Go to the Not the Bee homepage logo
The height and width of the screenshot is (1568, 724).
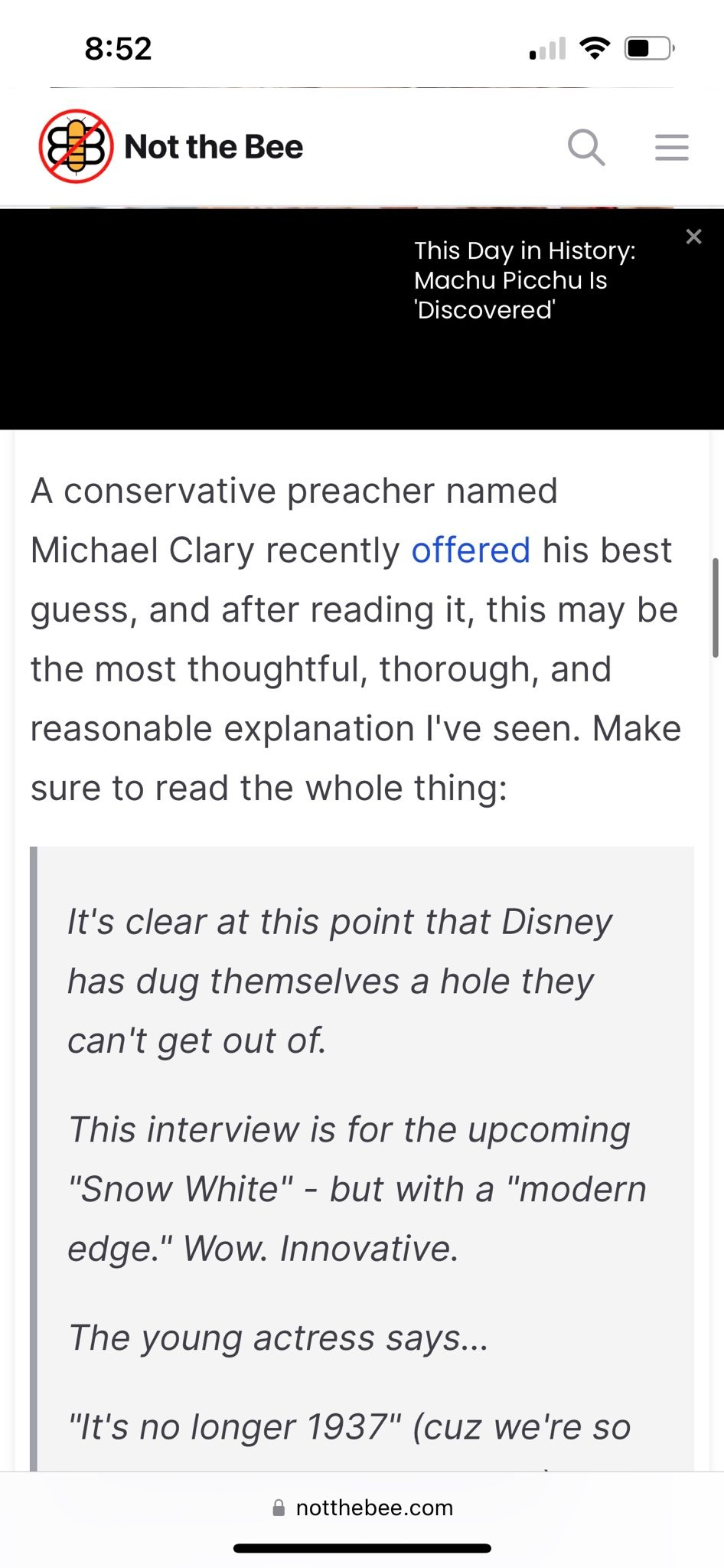(x=171, y=146)
